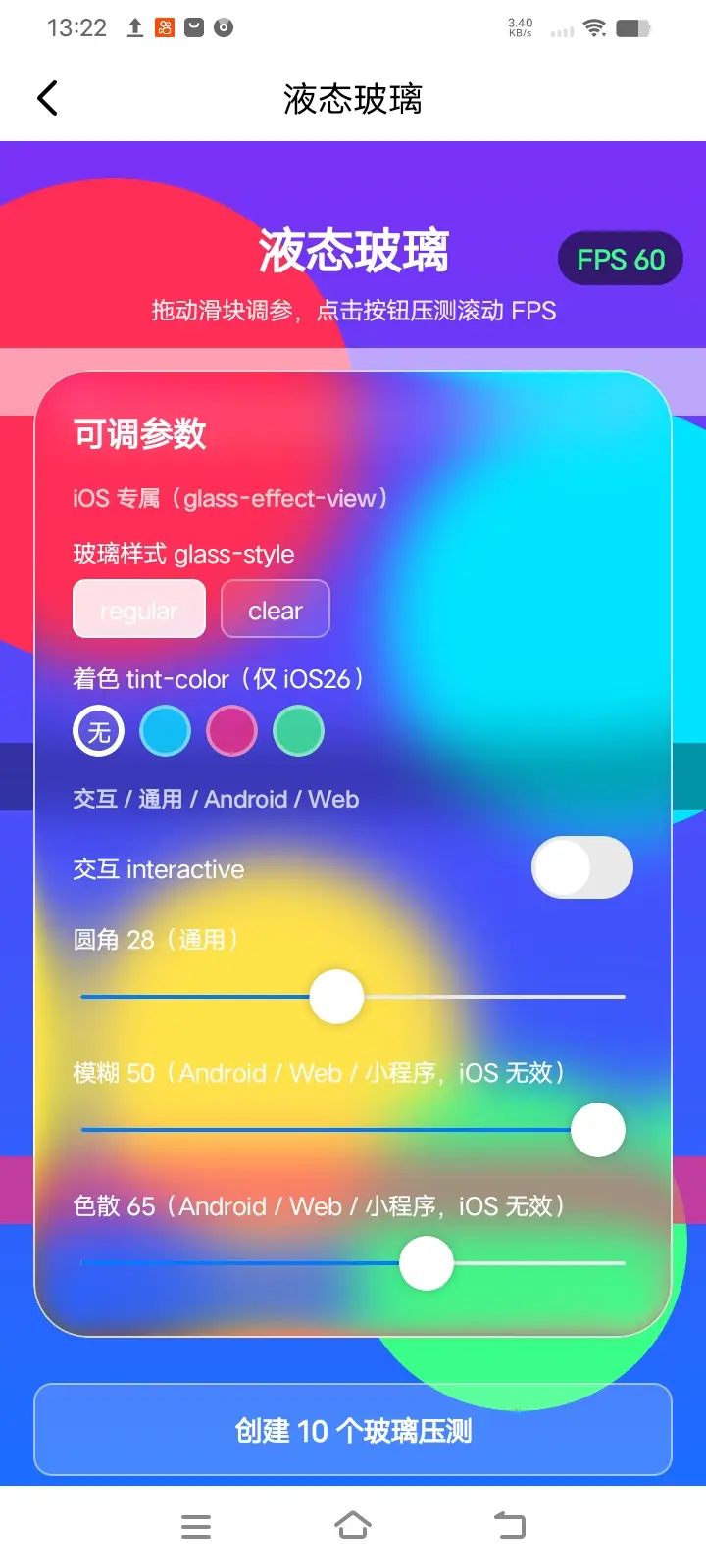Go back using the top-left arrow
Screen dimensions: 706x1568
(x=47, y=98)
